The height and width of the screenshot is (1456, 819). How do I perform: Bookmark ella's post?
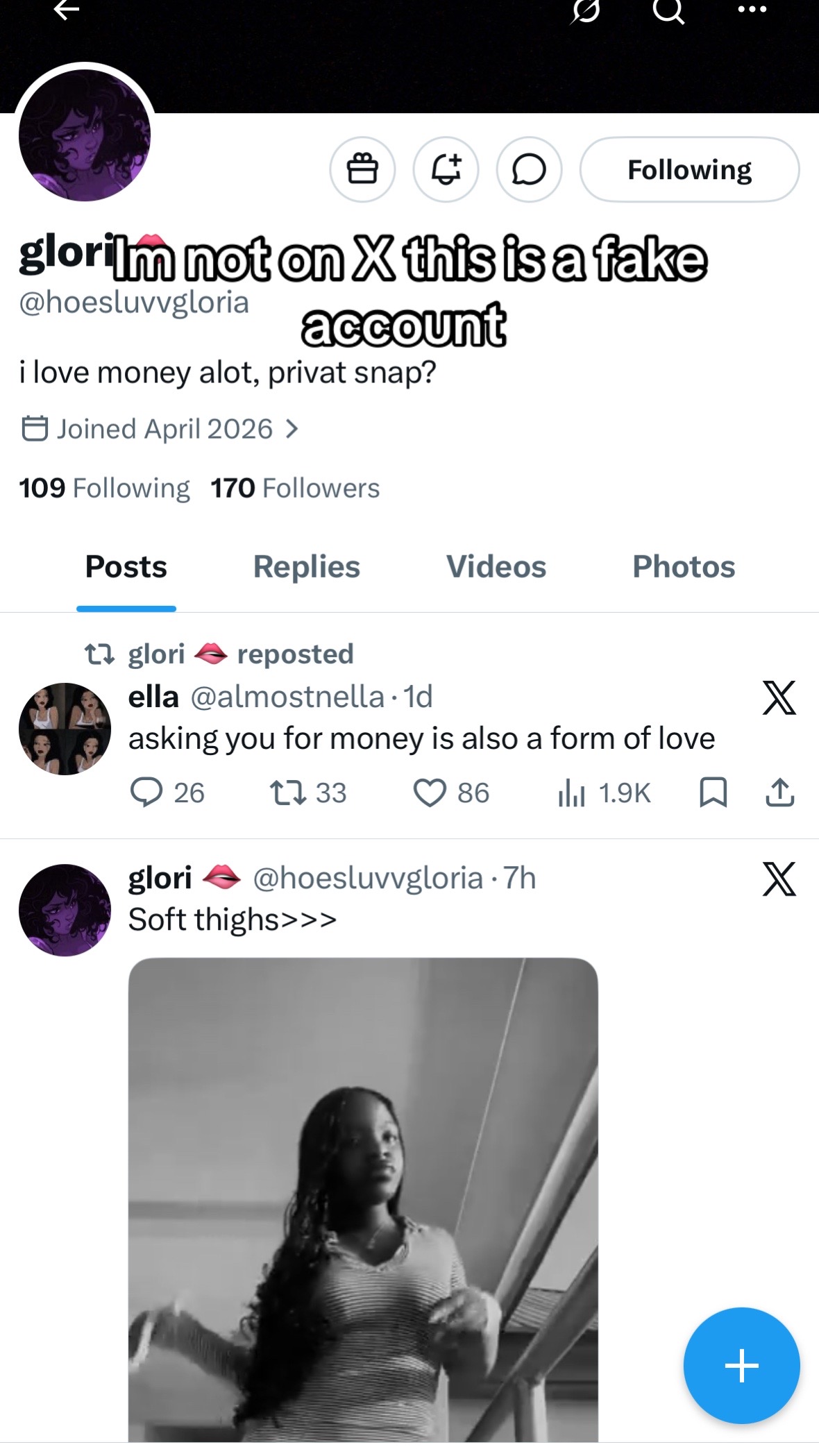[713, 793]
